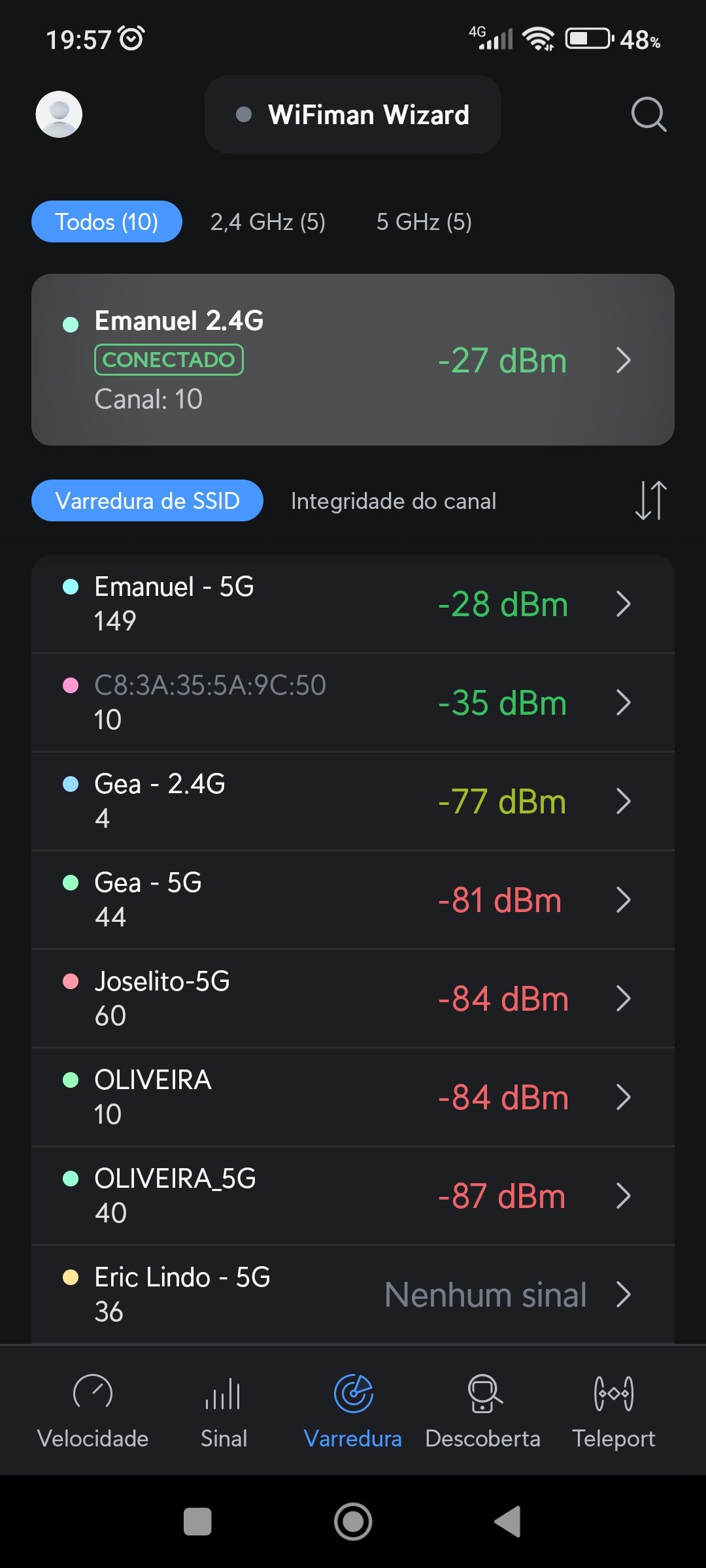Change the sort order of networks
Screen dimensions: 706x1568
coord(650,501)
